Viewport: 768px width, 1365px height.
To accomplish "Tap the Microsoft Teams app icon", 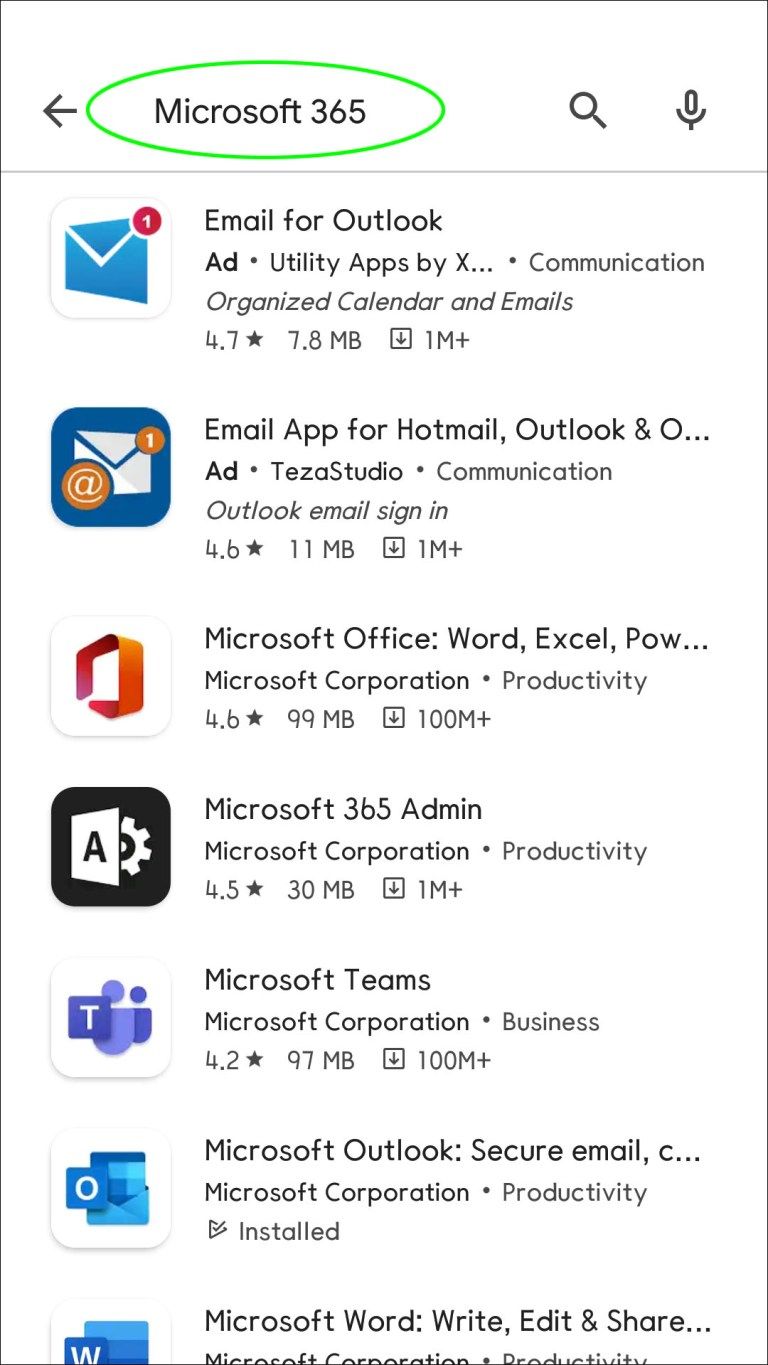I will (x=110, y=1017).
